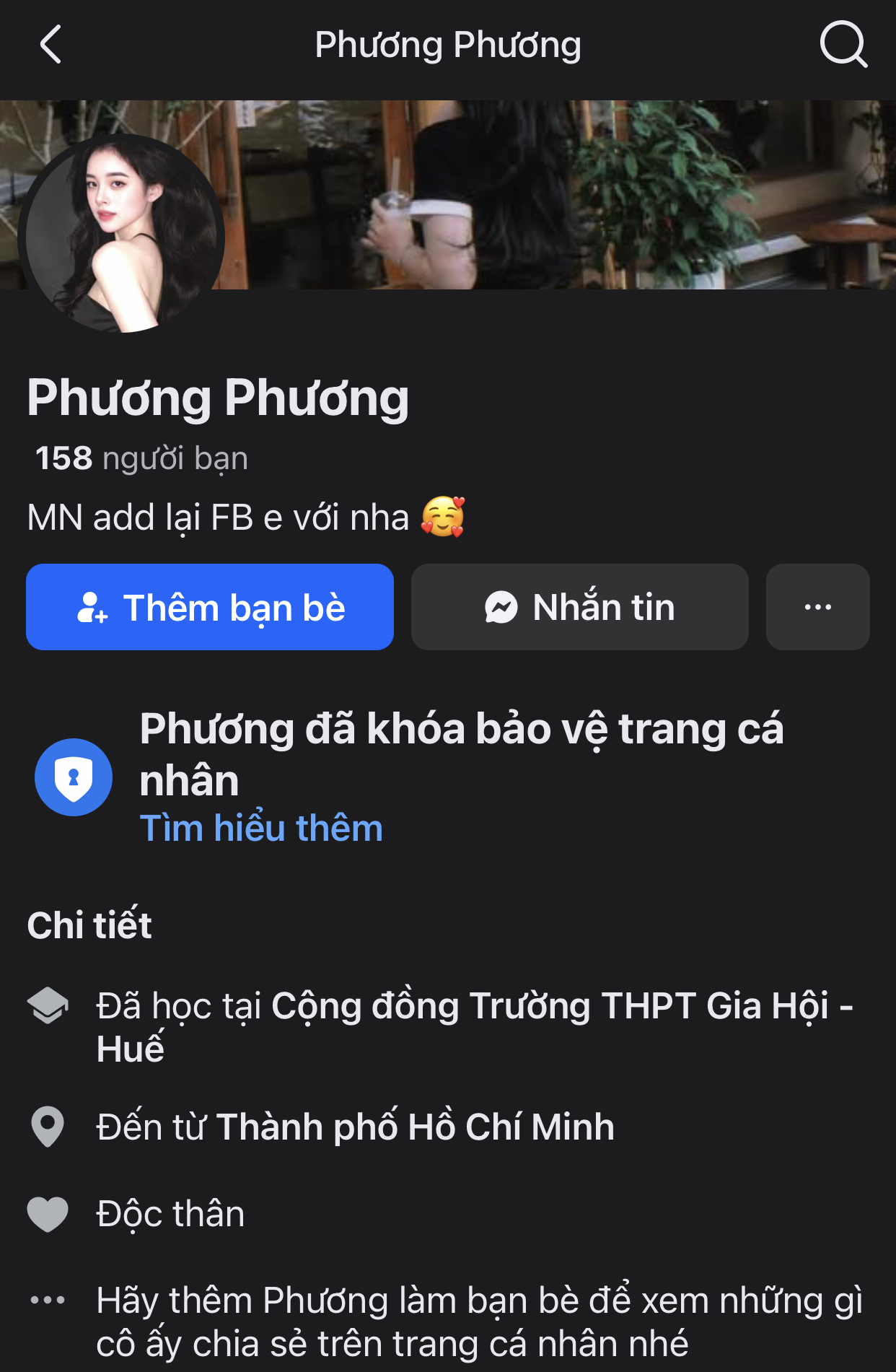The width and height of the screenshot is (896, 1372).
Task: Send a message via Nhắn tin
Action: pyautogui.click(x=579, y=607)
